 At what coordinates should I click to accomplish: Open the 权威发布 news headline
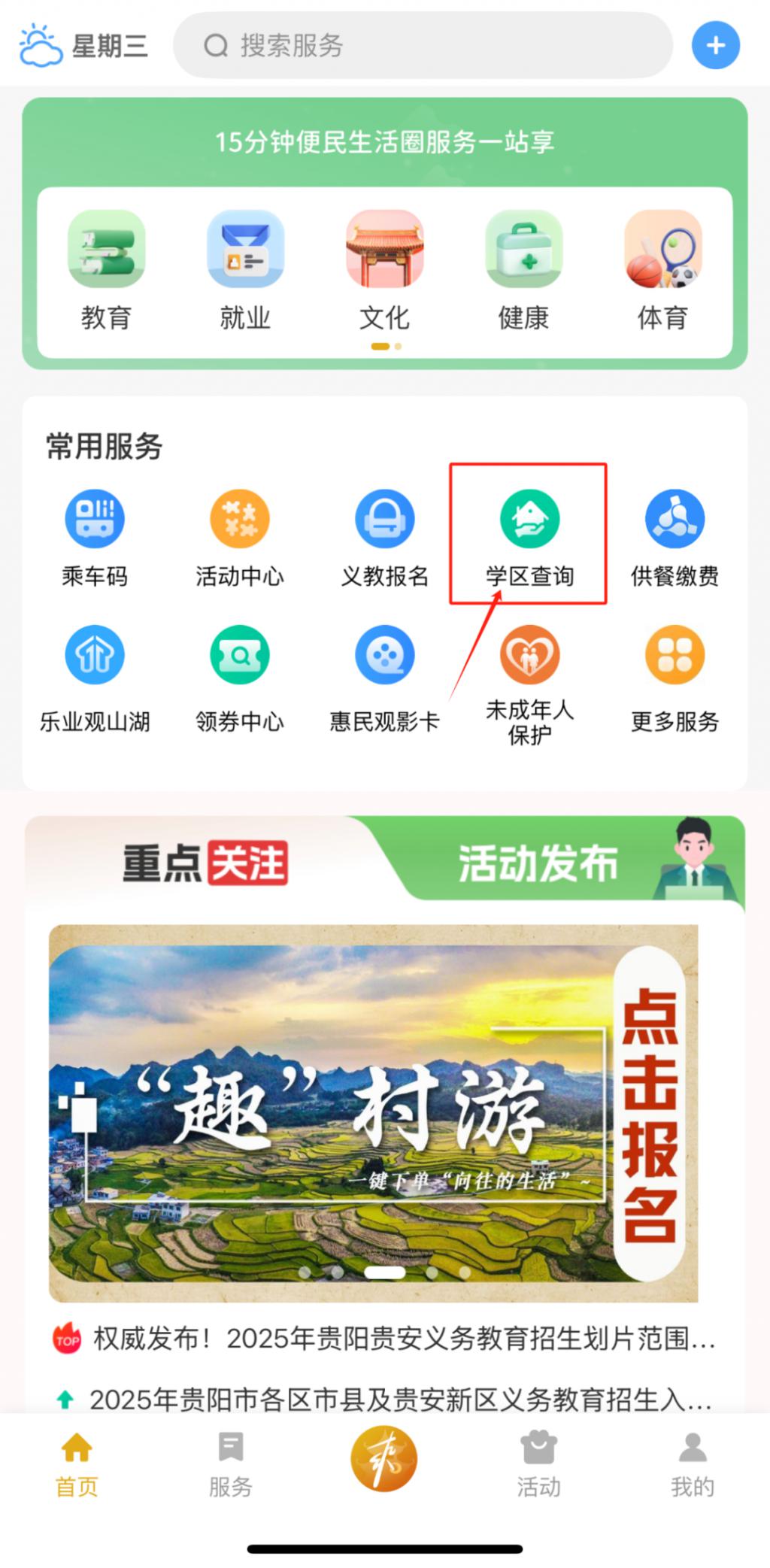click(x=402, y=1339)
